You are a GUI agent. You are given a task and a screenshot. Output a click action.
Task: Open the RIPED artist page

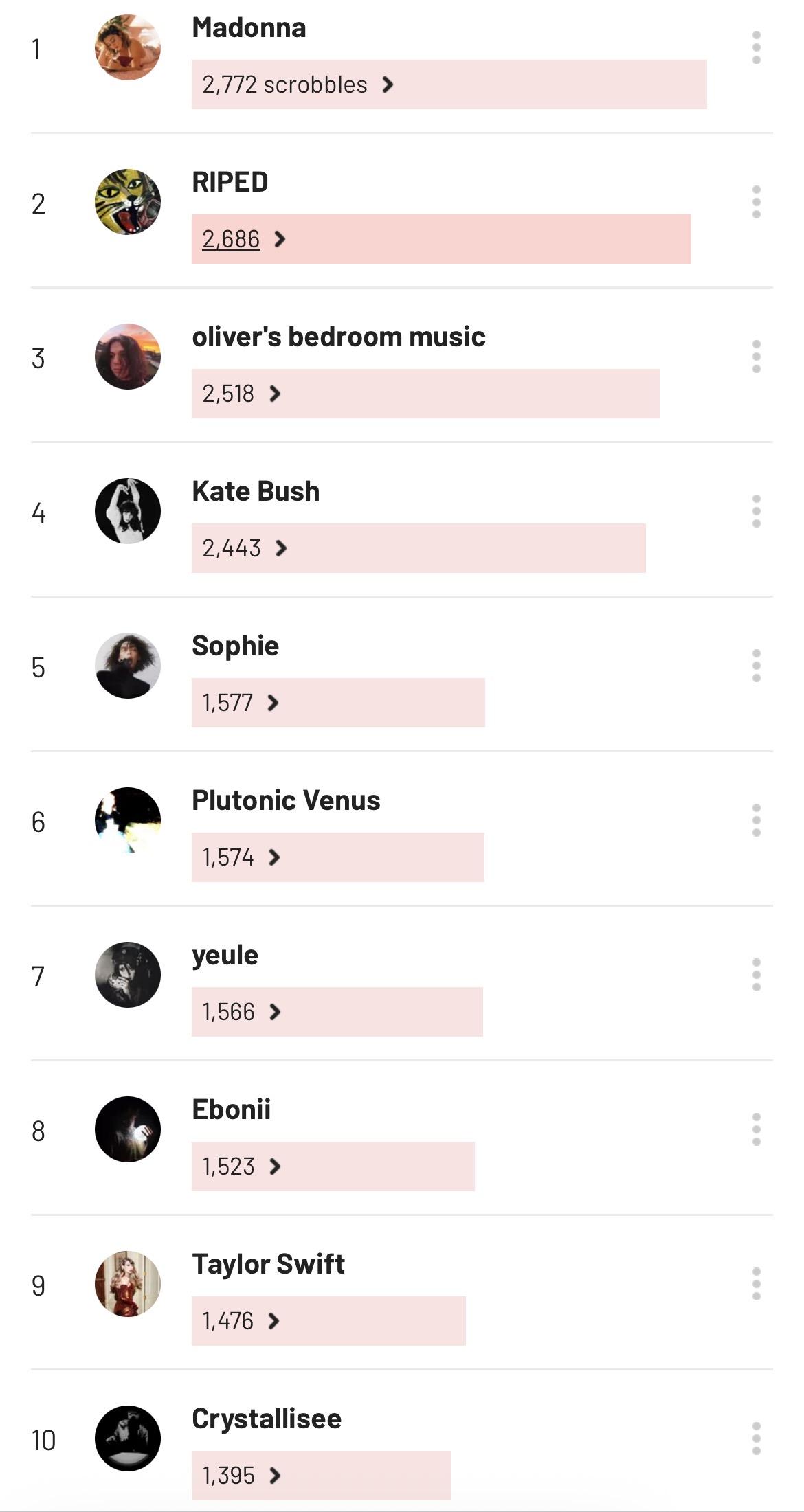tap(230, 182)
